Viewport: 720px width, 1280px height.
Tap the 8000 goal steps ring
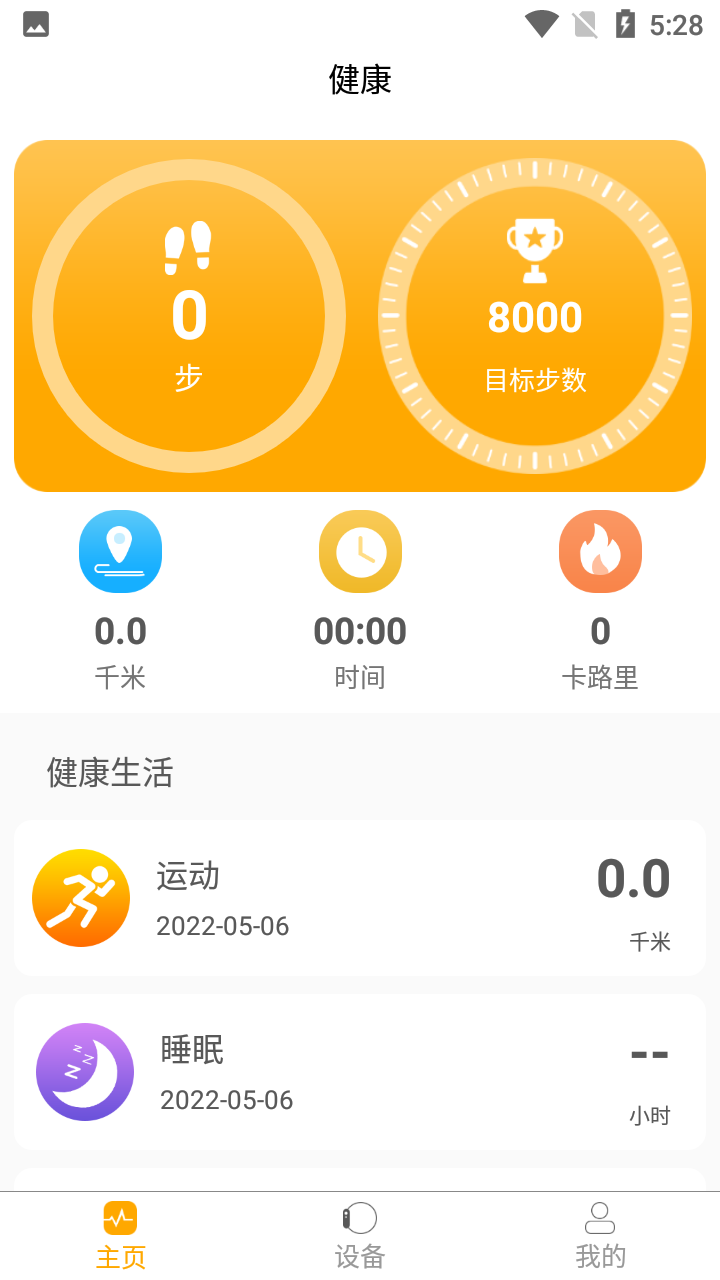[536, 316]
